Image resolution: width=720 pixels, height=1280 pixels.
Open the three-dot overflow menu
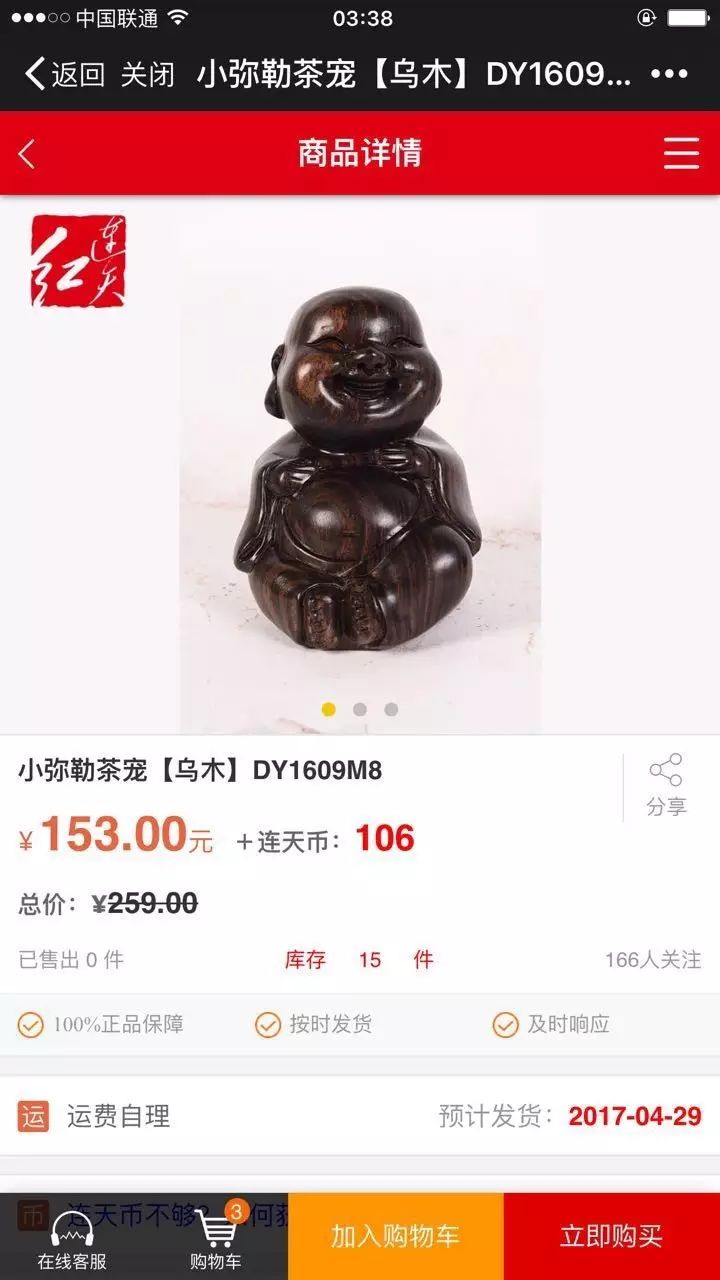[669, 74]
